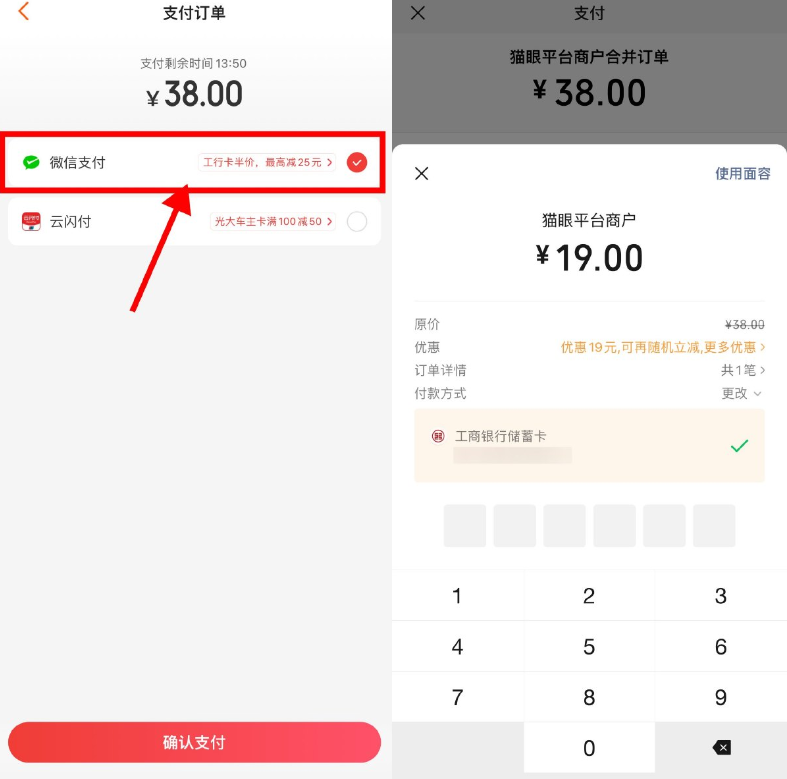Choose the 工商银行储蓄卡 card
787x779 pixels.
(x=589, y=445)
